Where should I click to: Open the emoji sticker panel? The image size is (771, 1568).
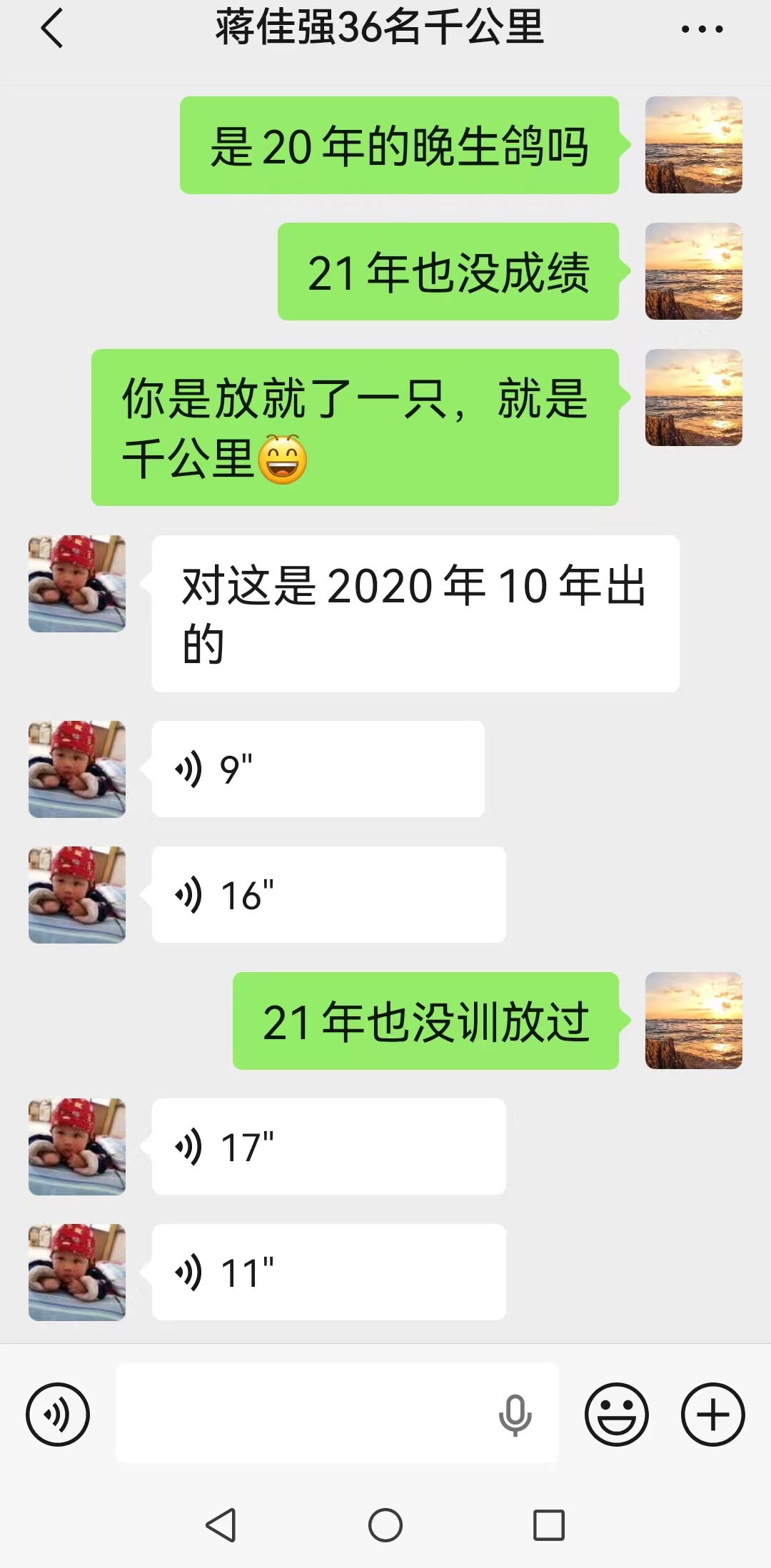[x=616, y=1414]
